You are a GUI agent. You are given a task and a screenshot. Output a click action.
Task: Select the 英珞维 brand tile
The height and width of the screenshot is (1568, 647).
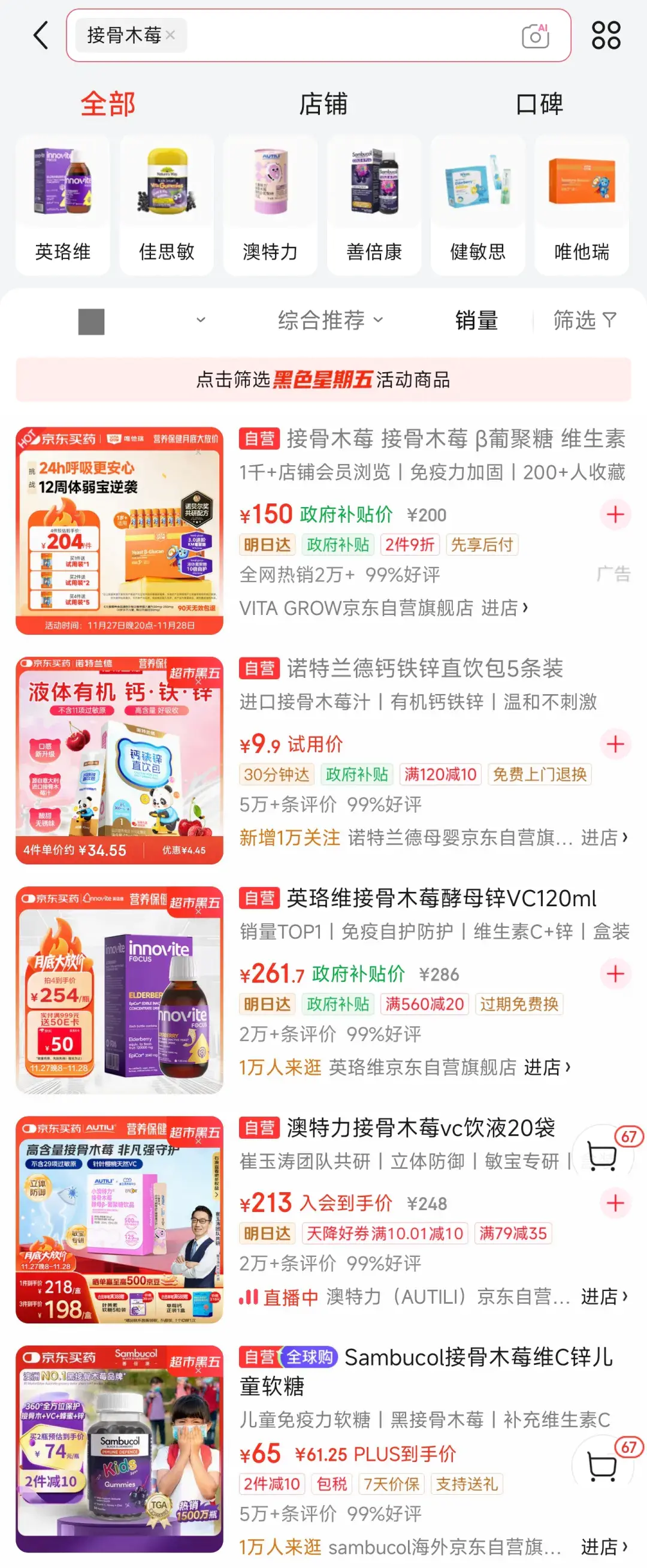(x=63, y=205)
